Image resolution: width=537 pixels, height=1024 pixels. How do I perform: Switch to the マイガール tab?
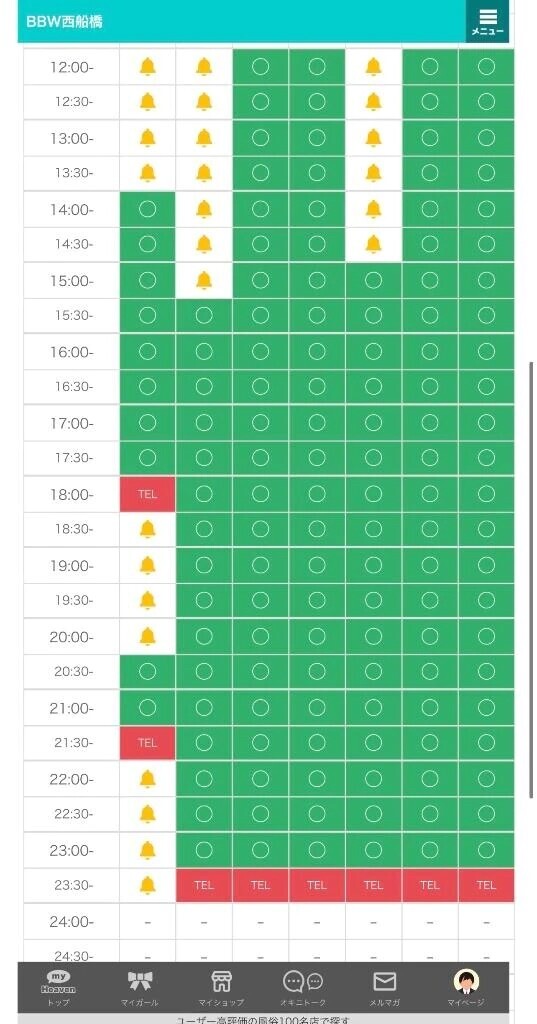point(140,987)
